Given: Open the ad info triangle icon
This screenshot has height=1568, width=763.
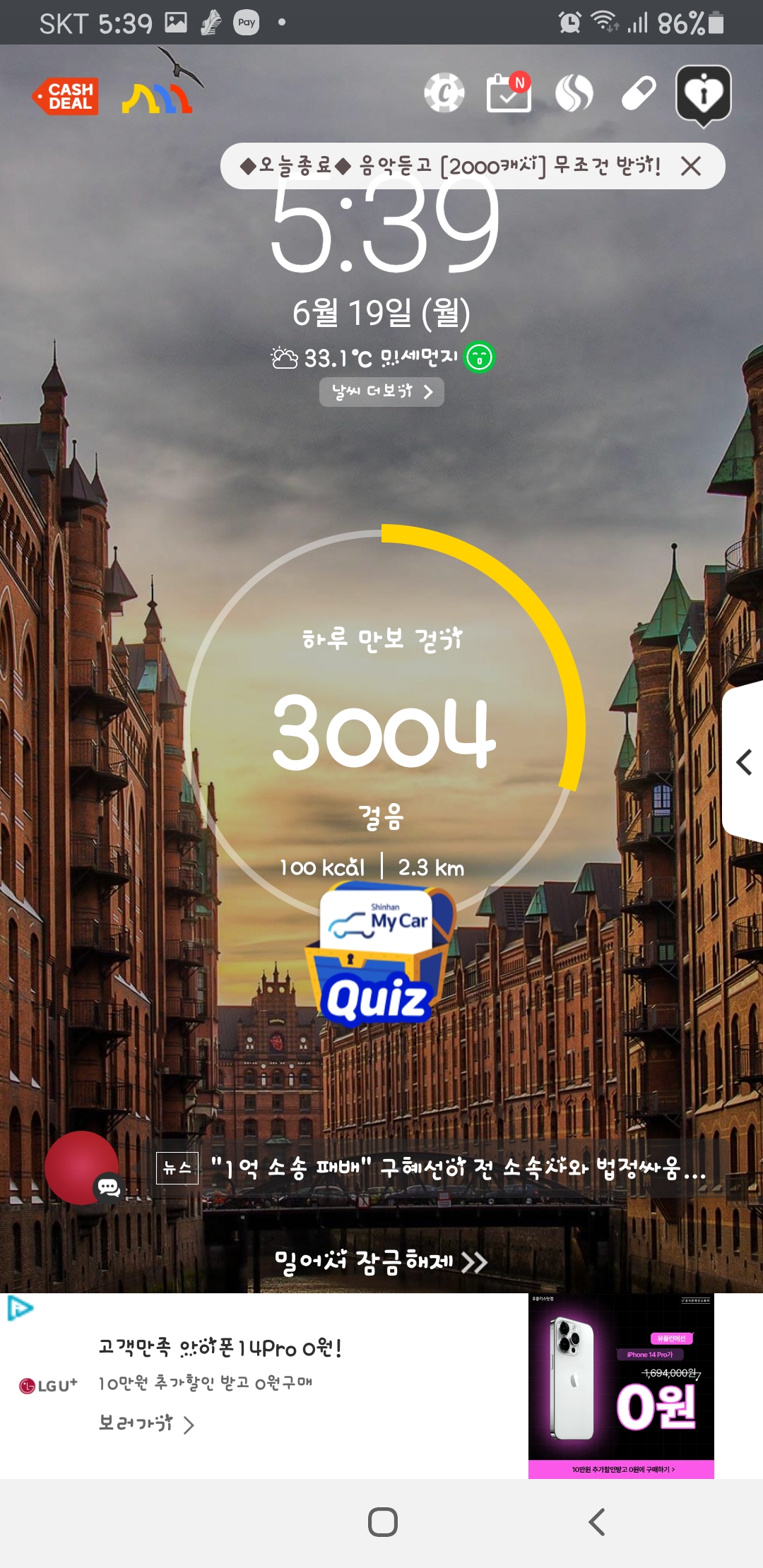Looking at the screenshot, I should click(19, 1309).
